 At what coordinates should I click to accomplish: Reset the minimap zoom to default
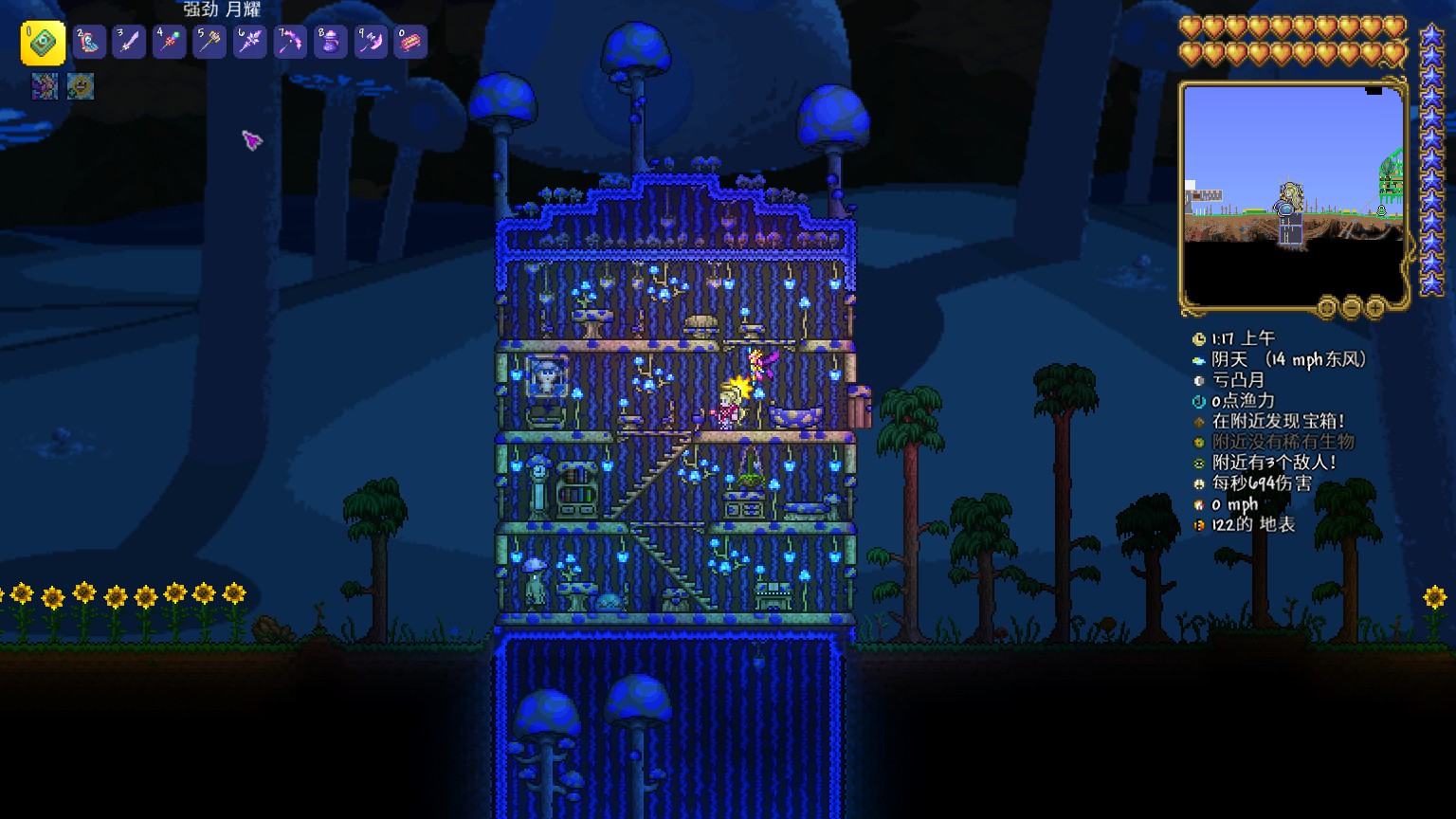[1327, 307]
